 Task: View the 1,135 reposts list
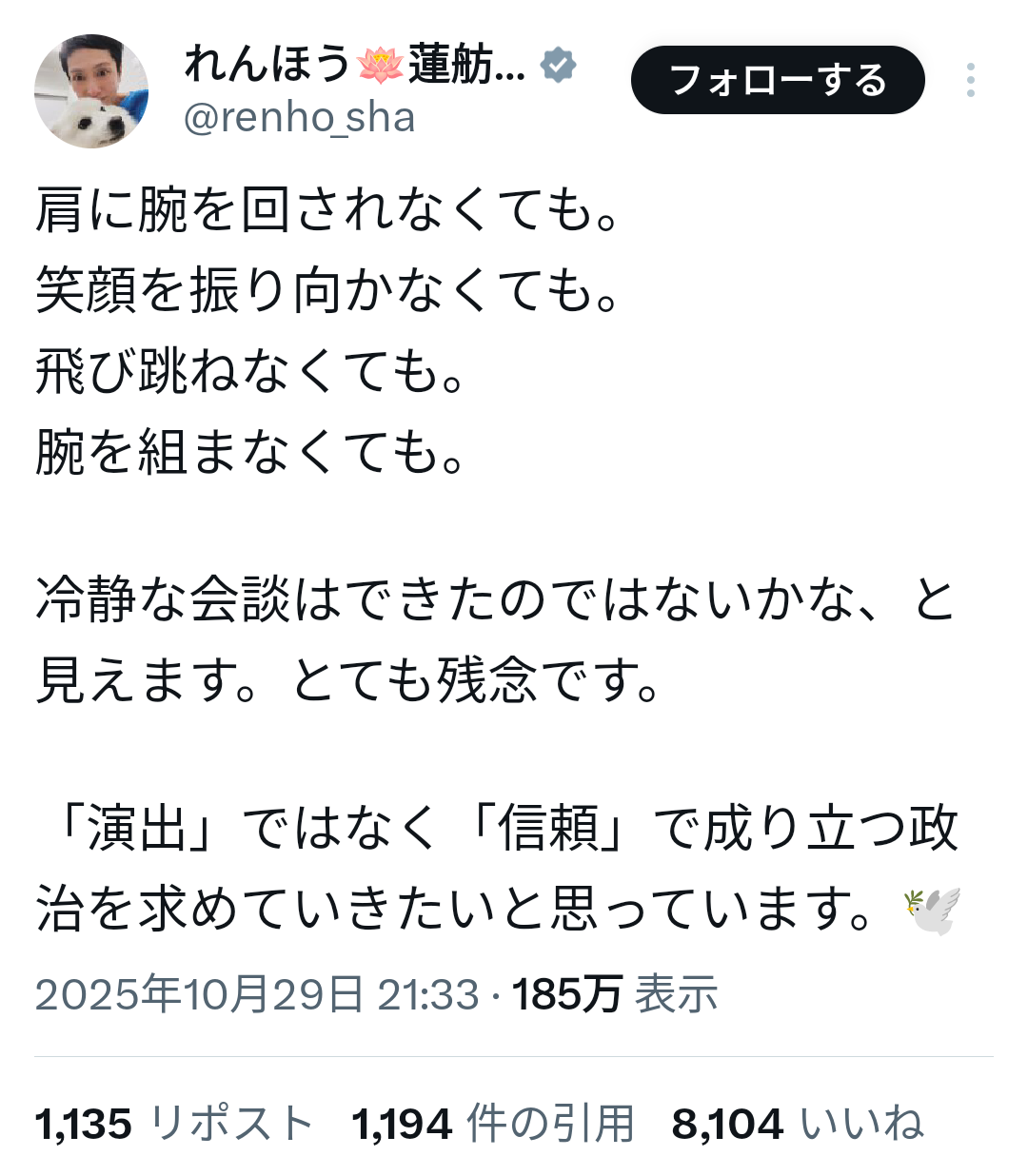click(174, 1124)
